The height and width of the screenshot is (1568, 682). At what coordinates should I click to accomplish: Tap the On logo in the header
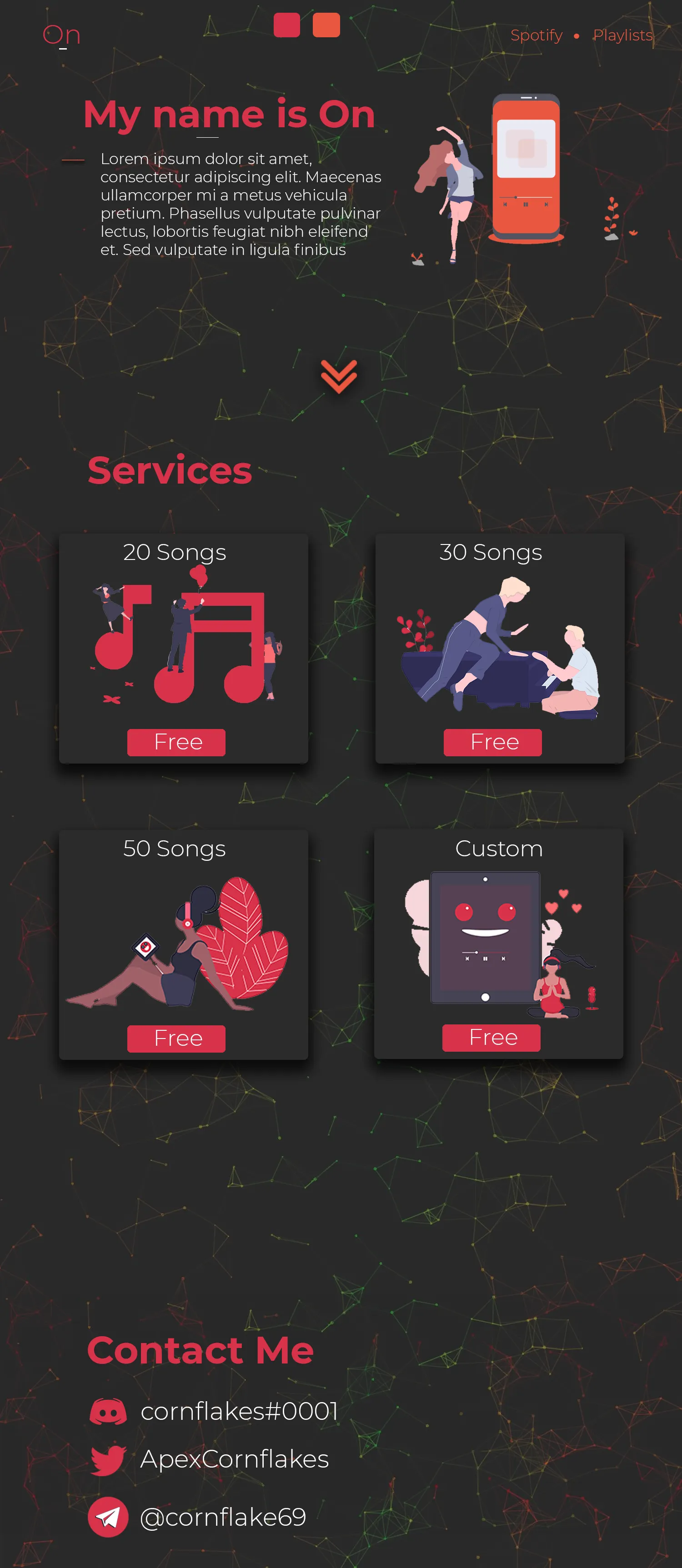pos(61,35)
